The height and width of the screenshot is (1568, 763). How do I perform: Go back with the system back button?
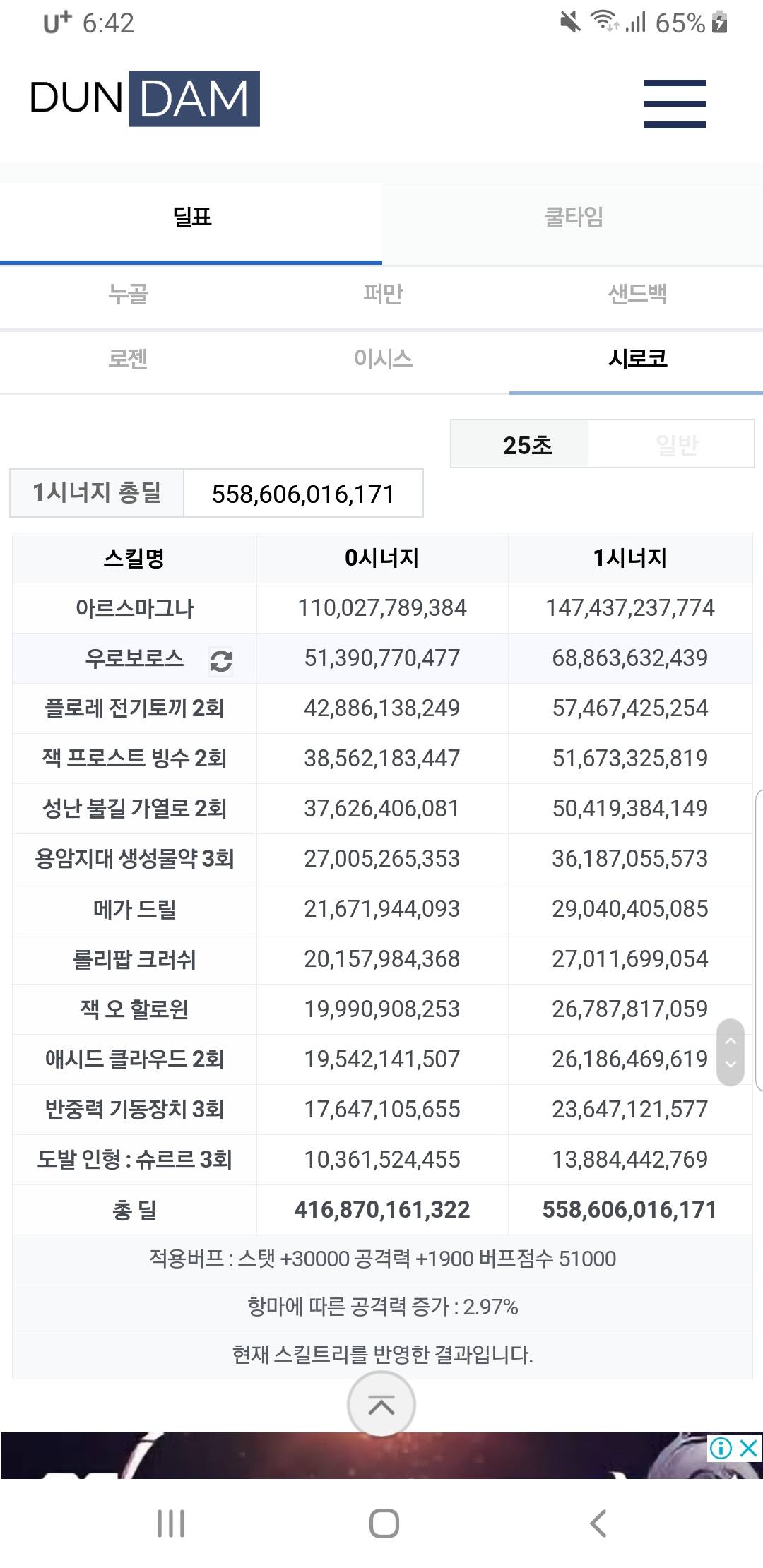(x=598, y=1524)
